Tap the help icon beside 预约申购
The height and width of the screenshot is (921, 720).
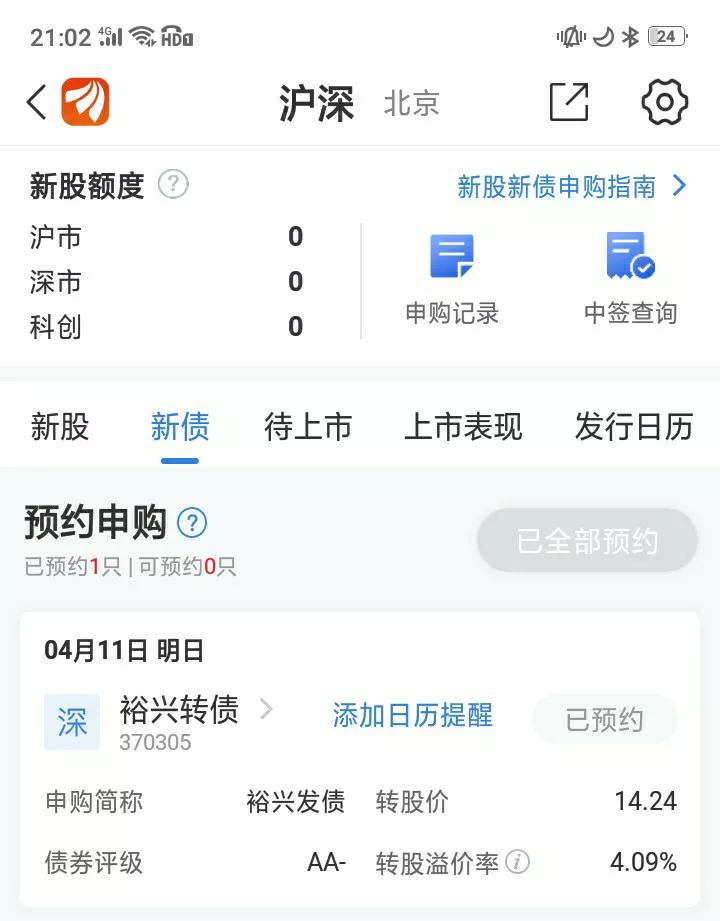pos(191,522)
